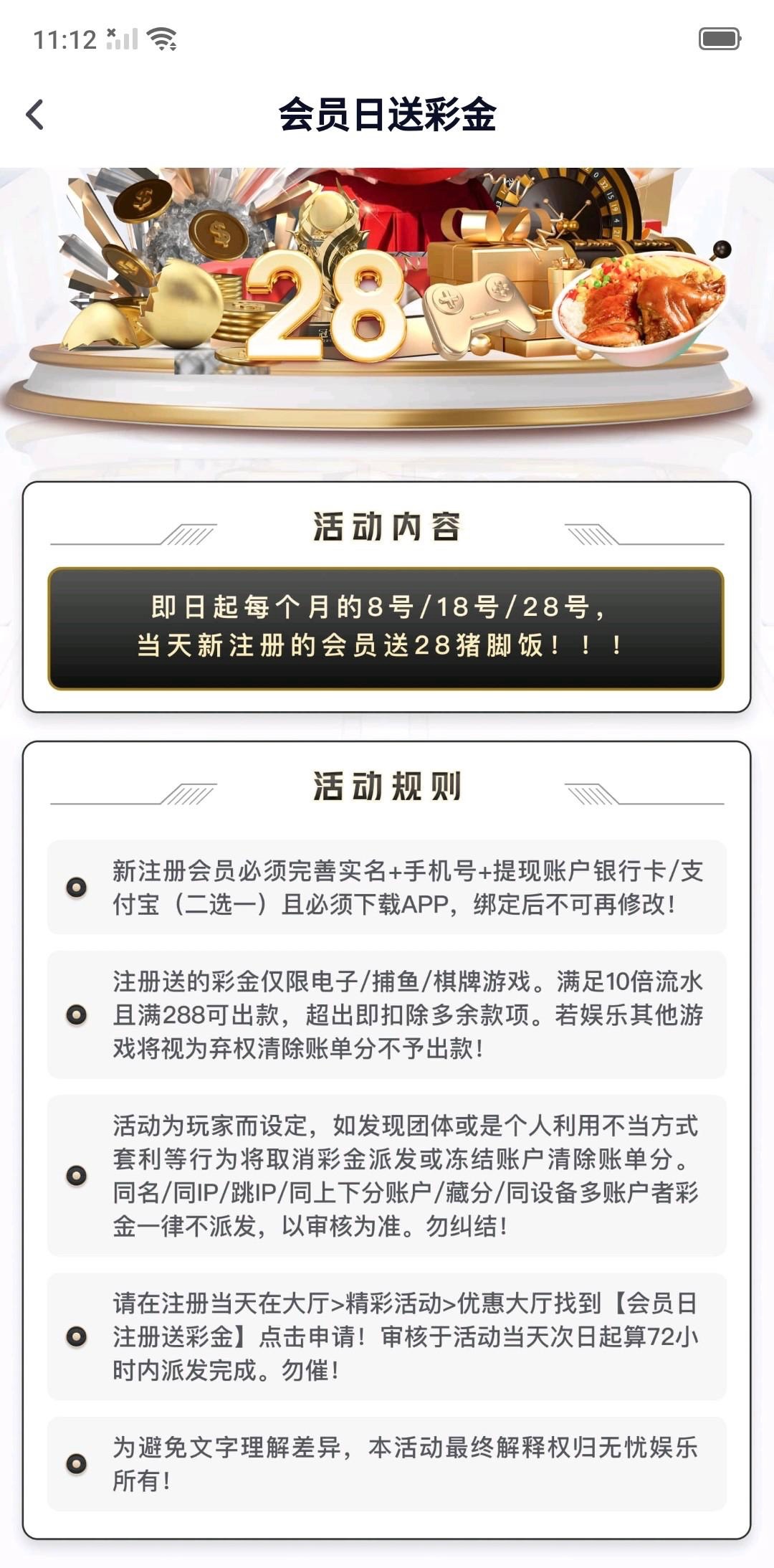Image resolution: width=774 pixels, height=1568 pixels.
Task: Go back using the top-left arrow
Action: [x=35, y=115]
